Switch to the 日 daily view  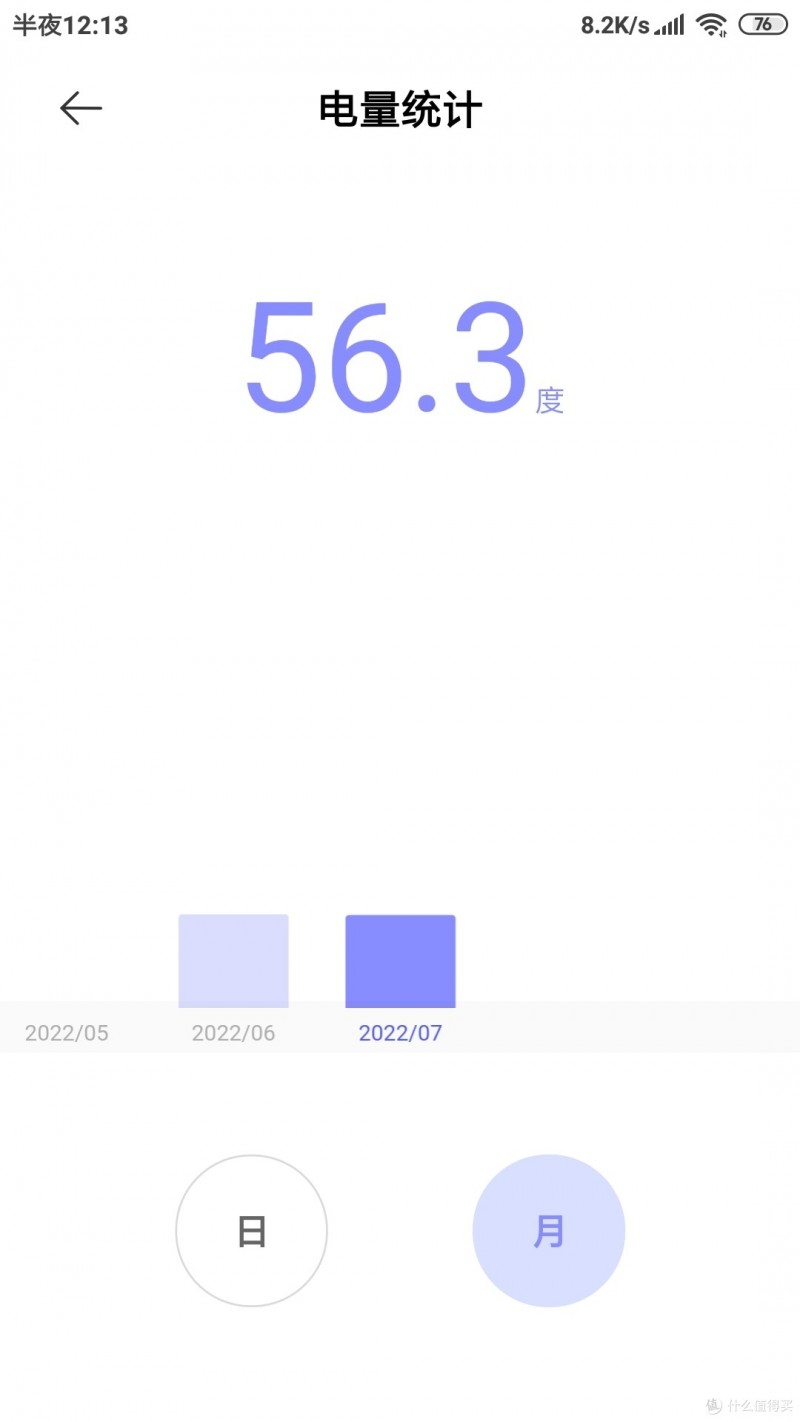(x=251, y=1231)
